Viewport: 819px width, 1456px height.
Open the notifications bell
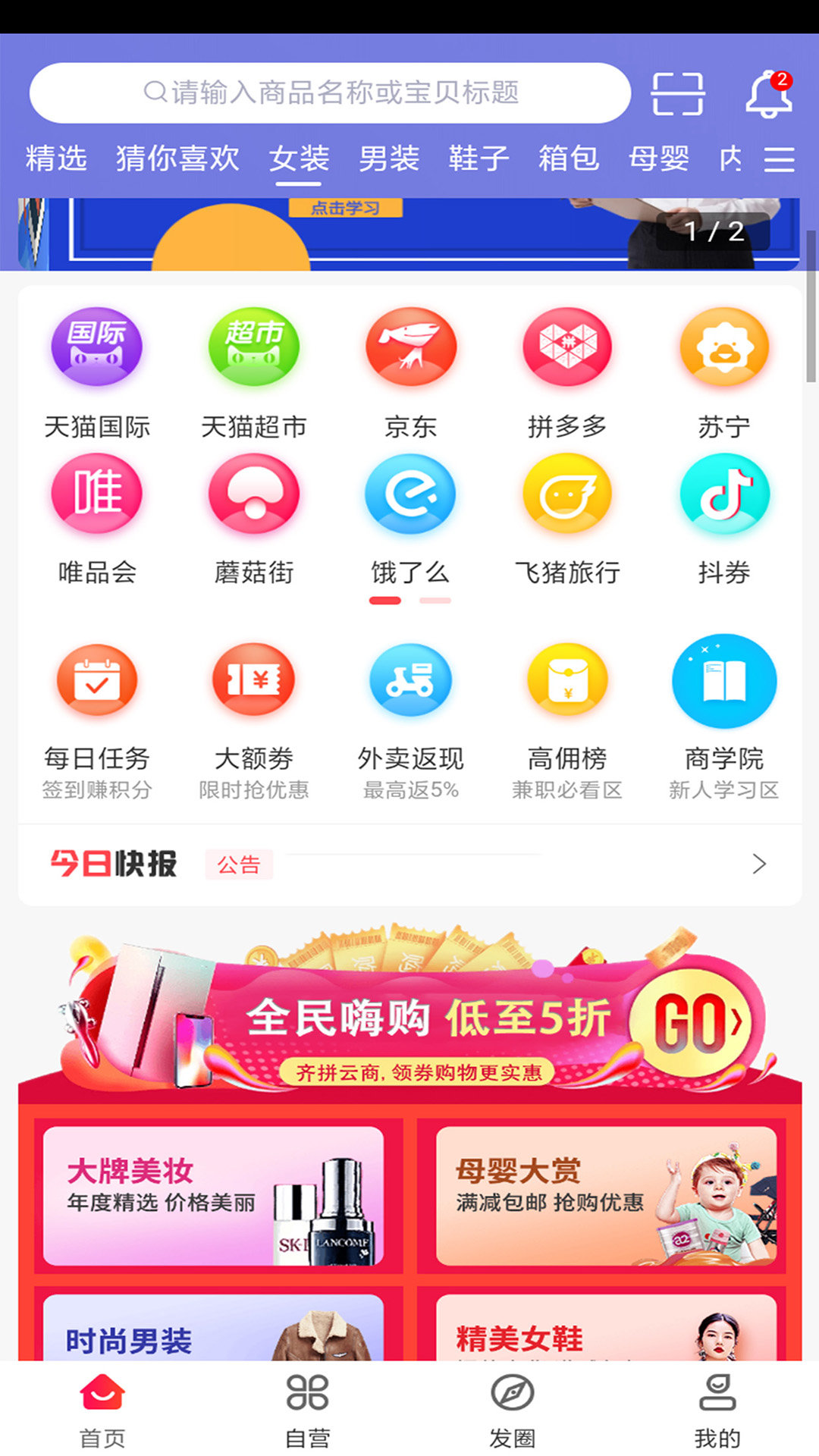tap(768, 95)
